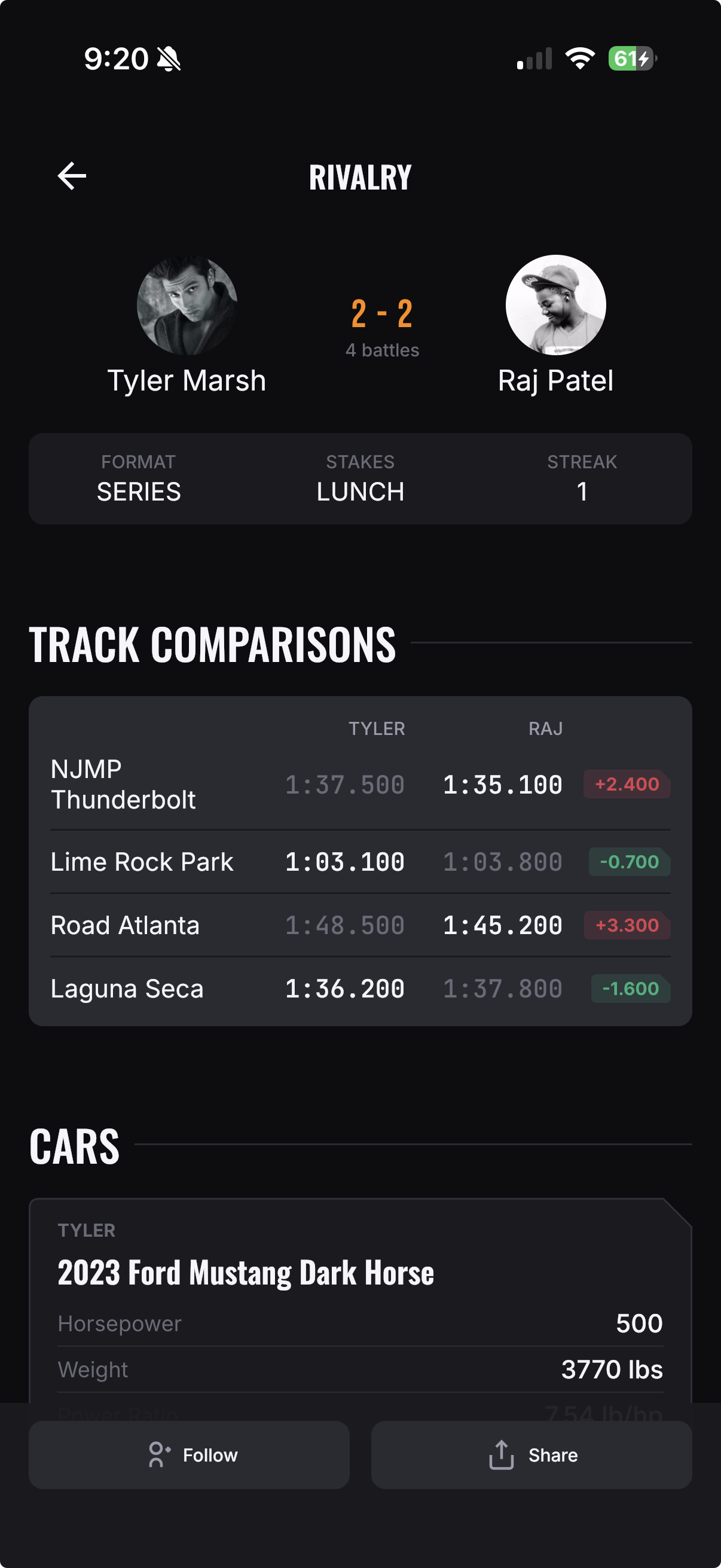Open Raj Patel's profile photo

pos(555,306)
